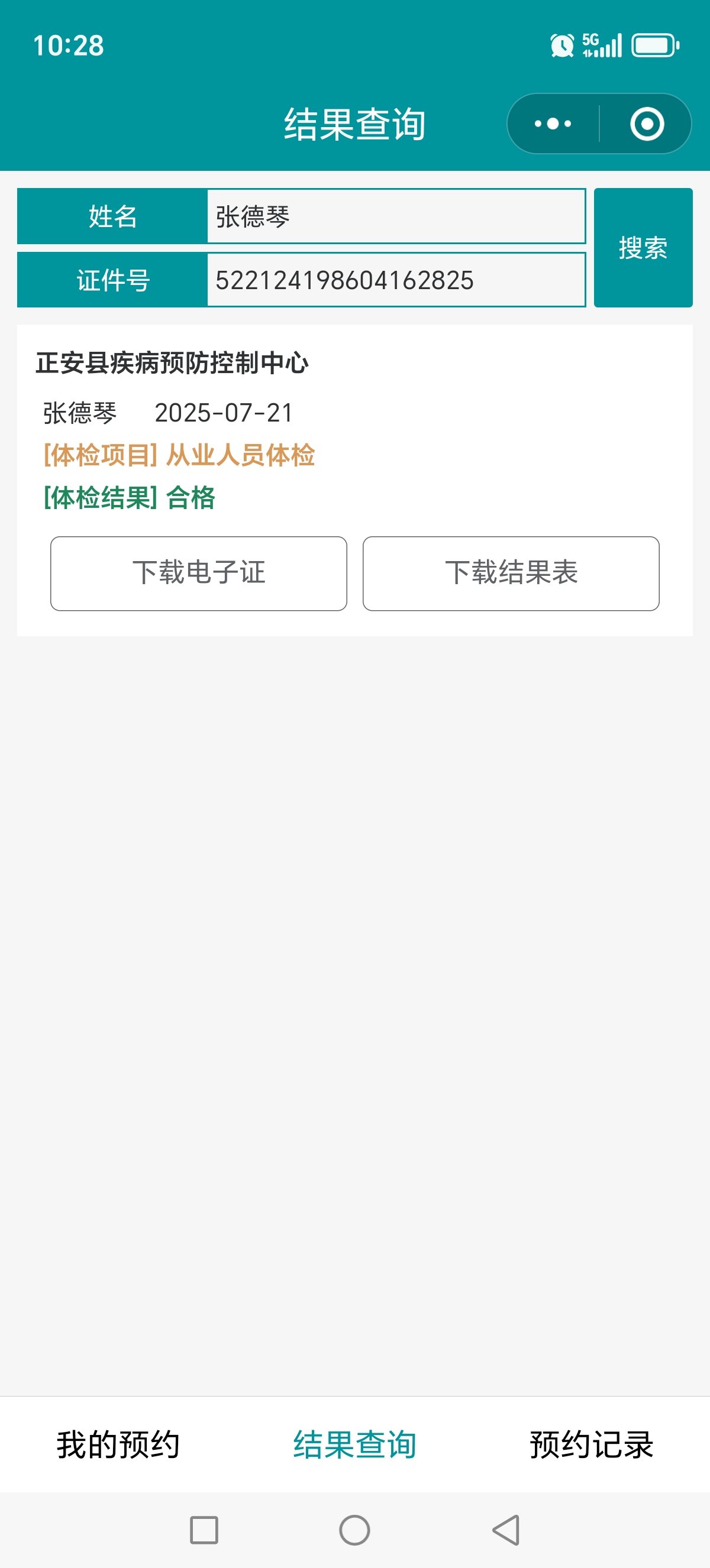Return to the system home screen

(x=354, y=1530)
